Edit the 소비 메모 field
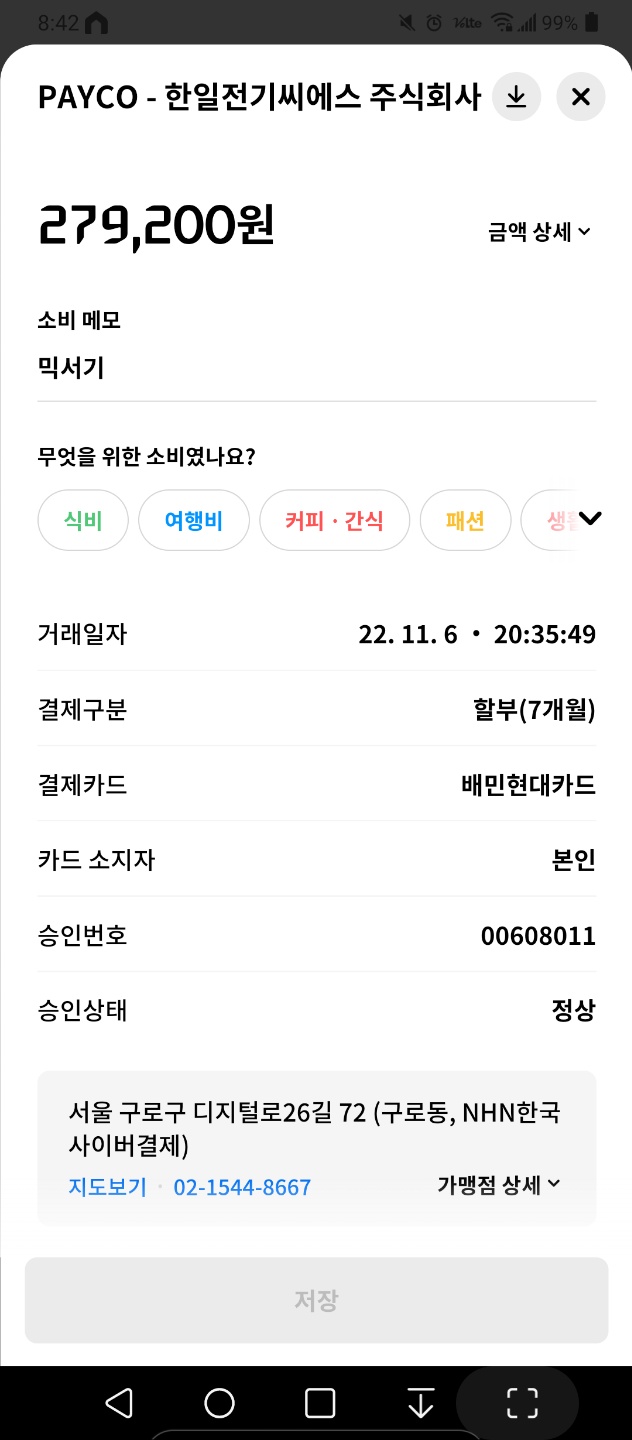Viewport: 632px width, 1440px height. 316,369
